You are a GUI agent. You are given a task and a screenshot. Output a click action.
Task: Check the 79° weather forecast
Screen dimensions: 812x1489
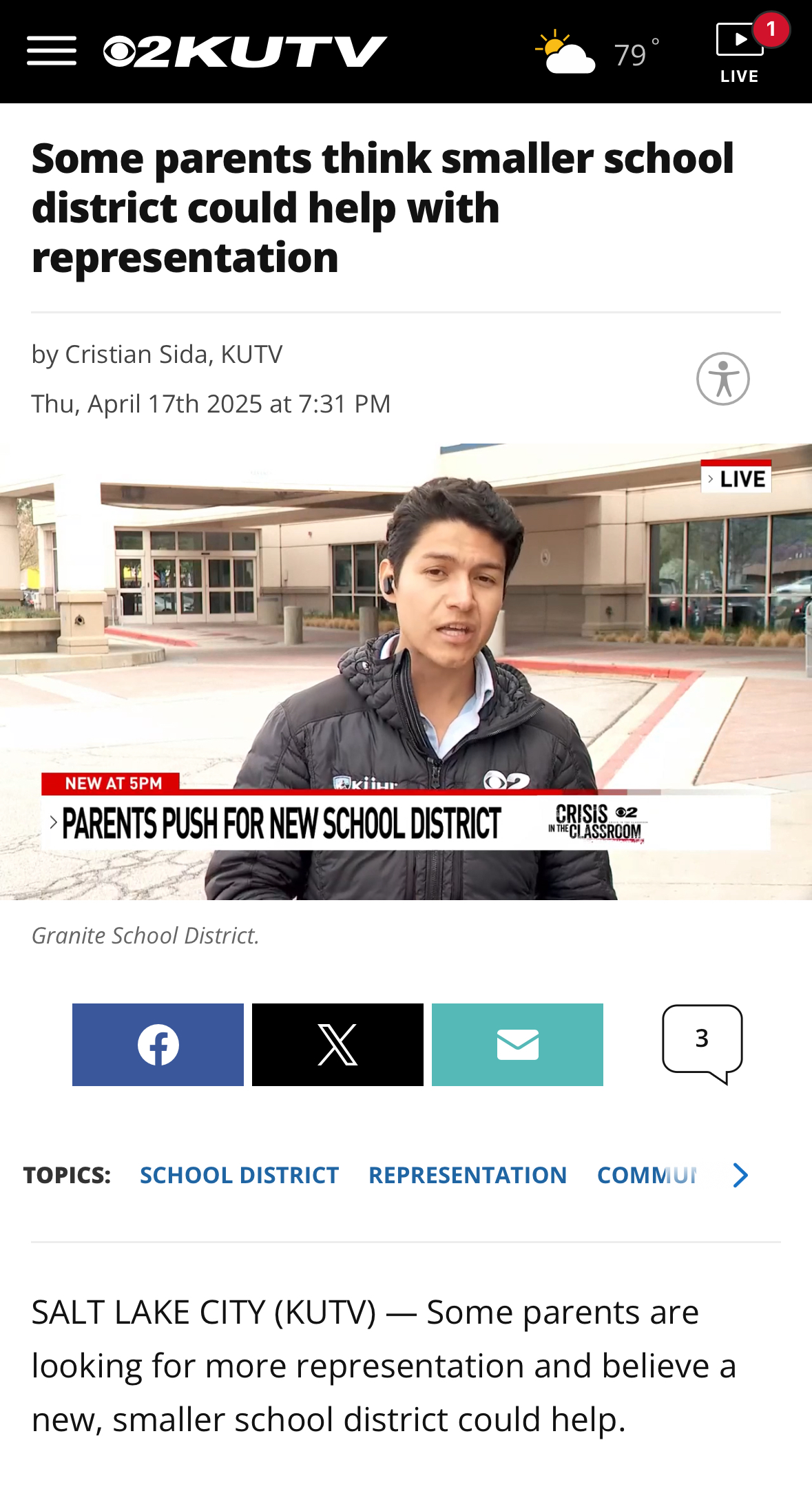[597, 53]
